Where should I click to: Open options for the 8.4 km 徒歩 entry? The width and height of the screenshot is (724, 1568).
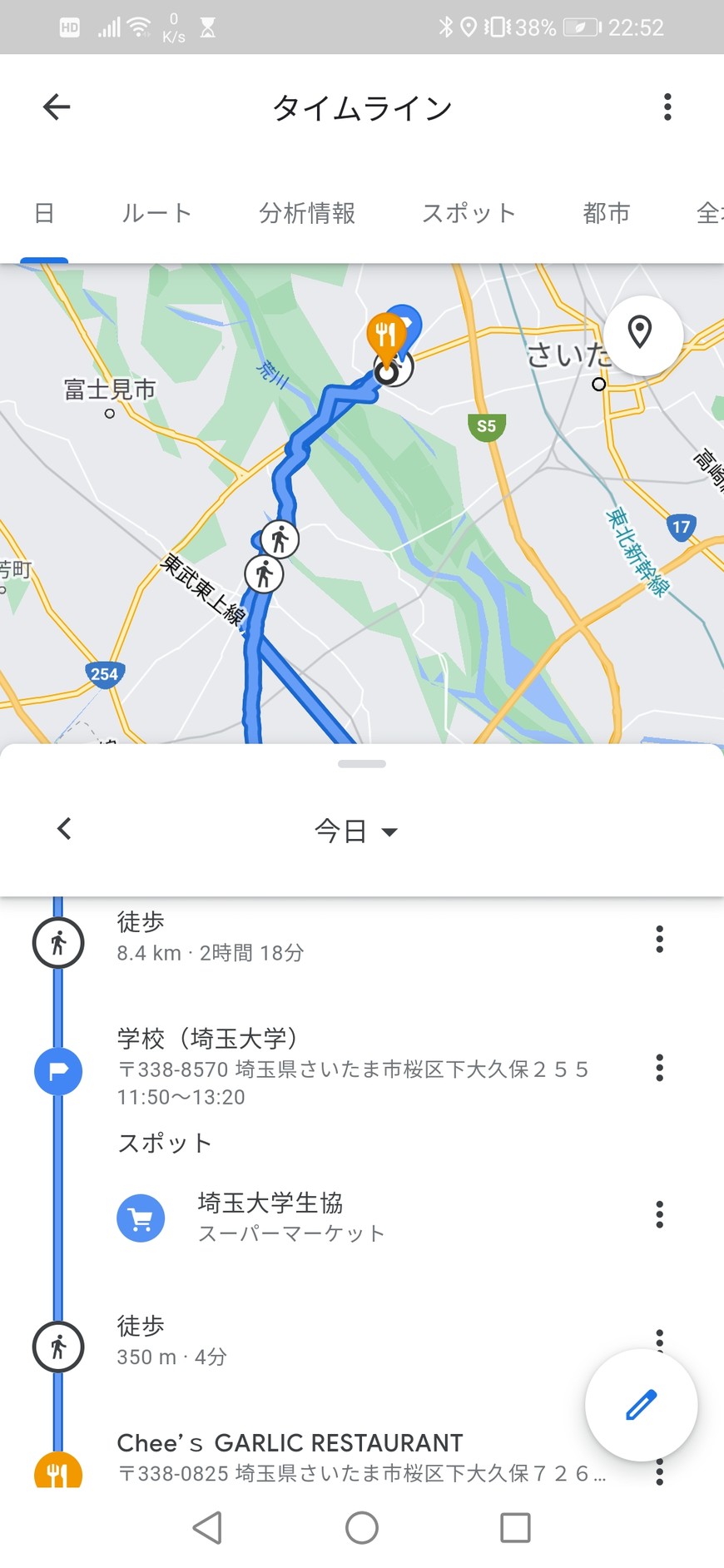(x=659, y=940)
